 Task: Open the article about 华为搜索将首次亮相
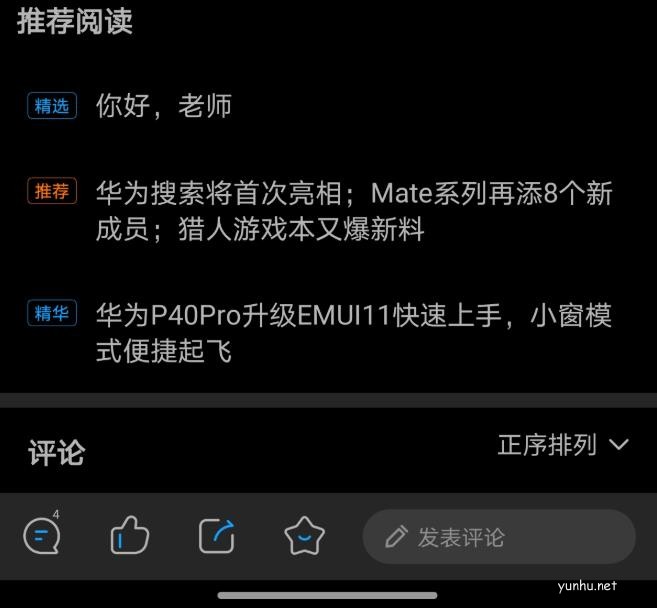(x=354, y=210)
